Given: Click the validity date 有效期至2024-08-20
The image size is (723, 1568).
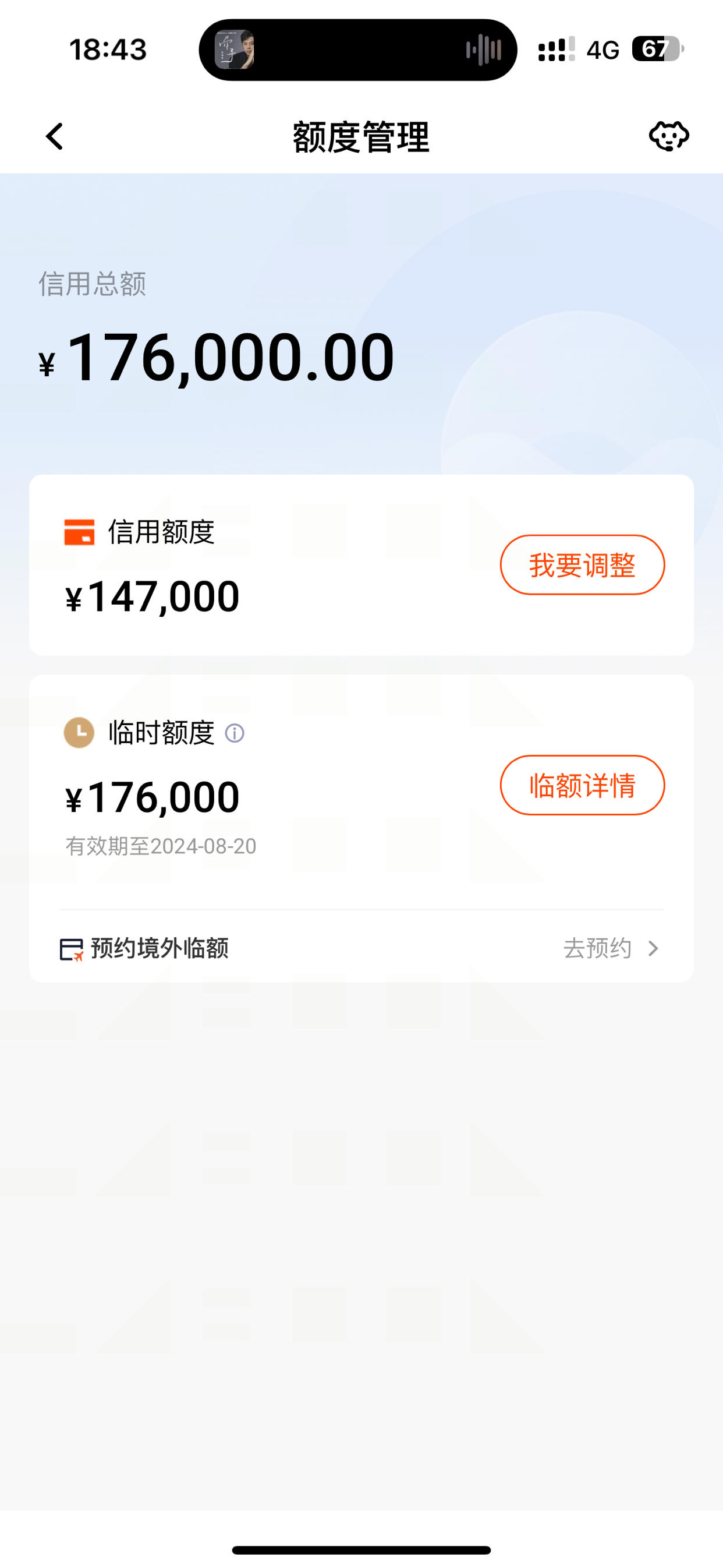Looking at the screenshot, I should [x=161, y=846].
